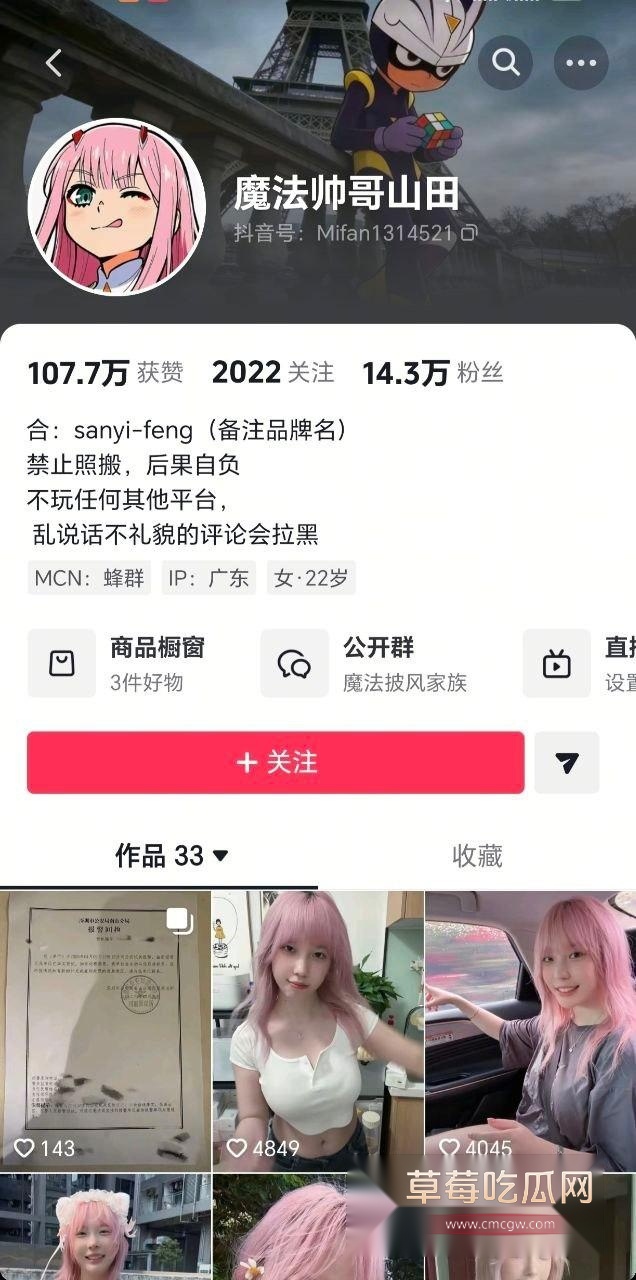Open the video with 4849 likes

318,1031
